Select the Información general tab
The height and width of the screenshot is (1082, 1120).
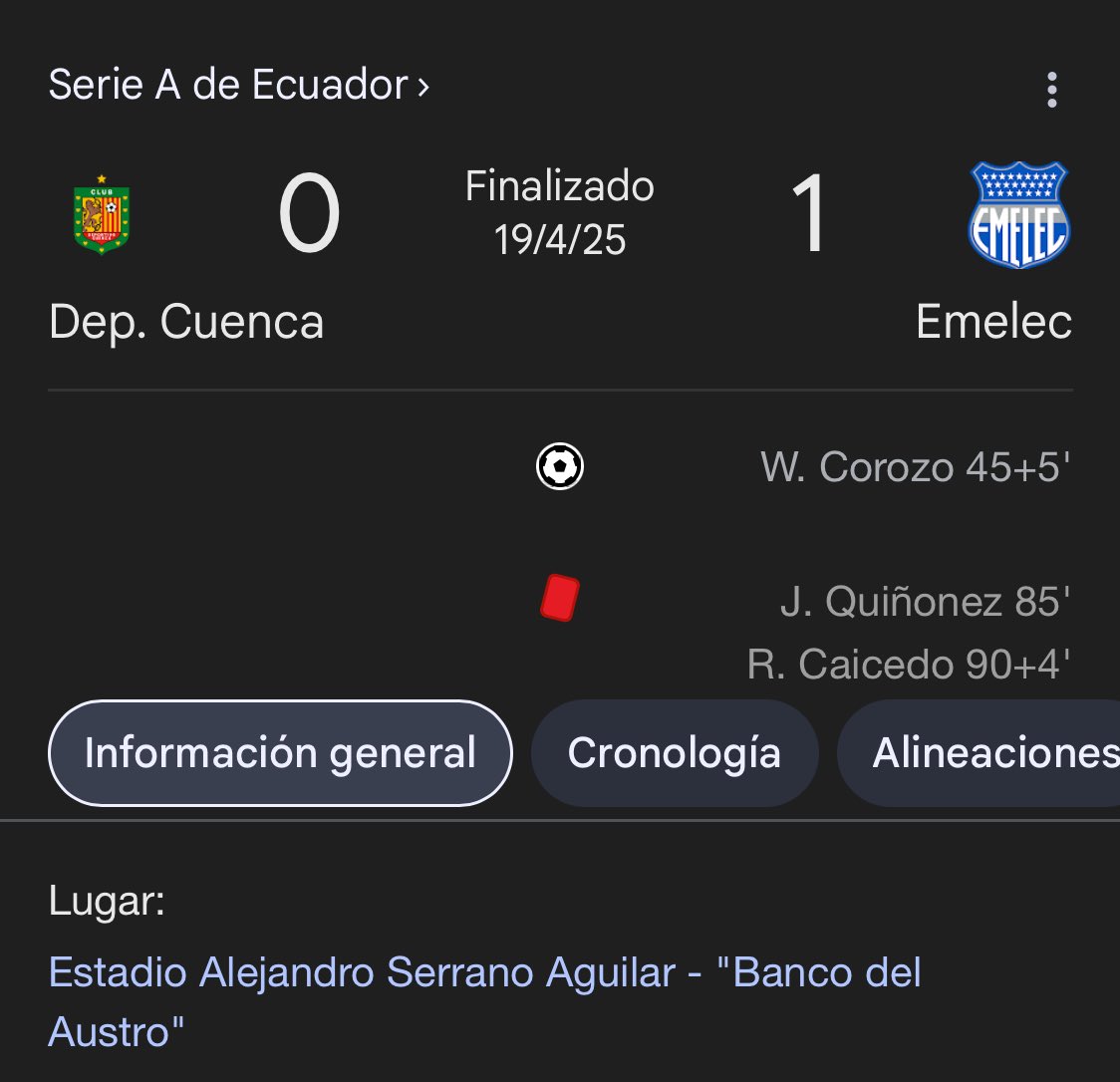pyautogui.click(x=280, y=753)
